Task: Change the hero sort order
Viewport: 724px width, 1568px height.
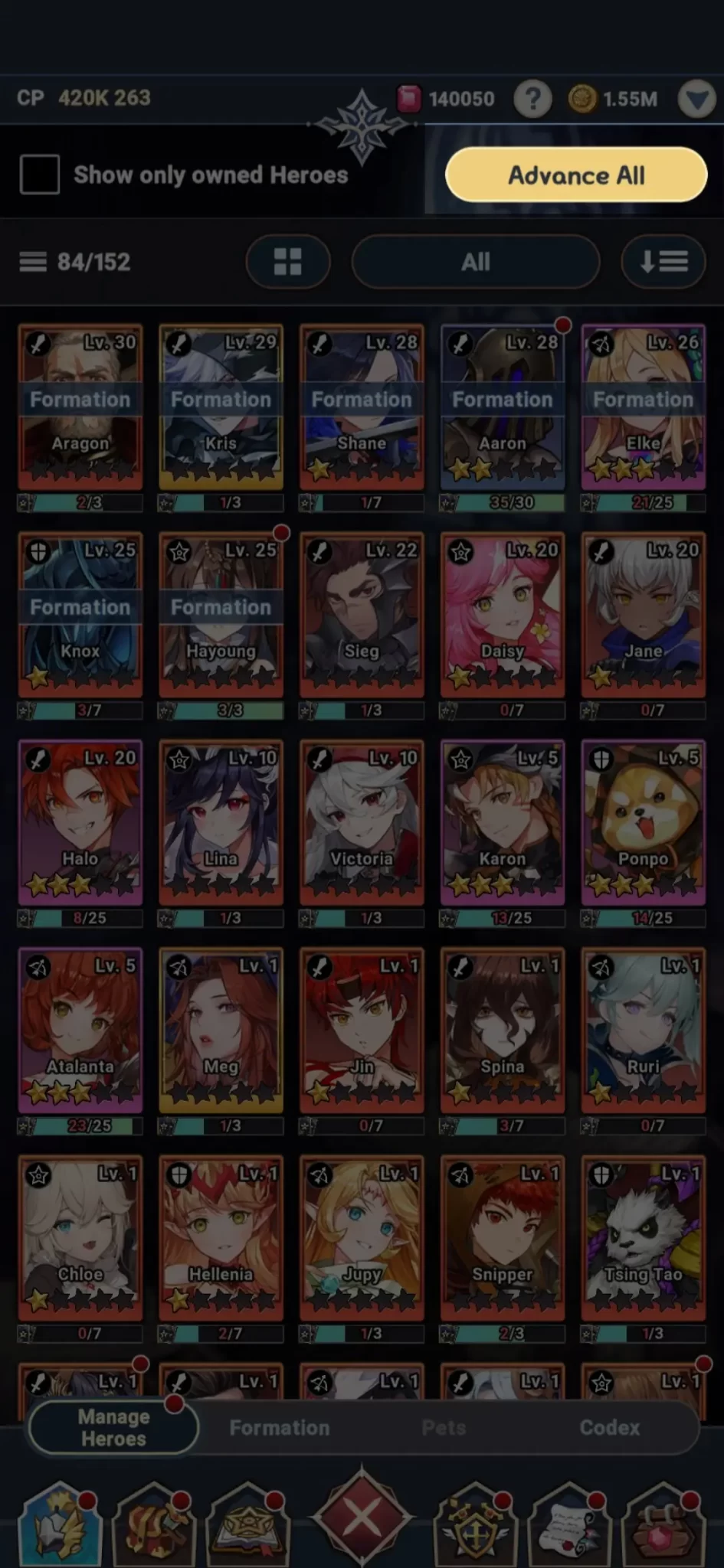Action: click(x=663, y=262)
